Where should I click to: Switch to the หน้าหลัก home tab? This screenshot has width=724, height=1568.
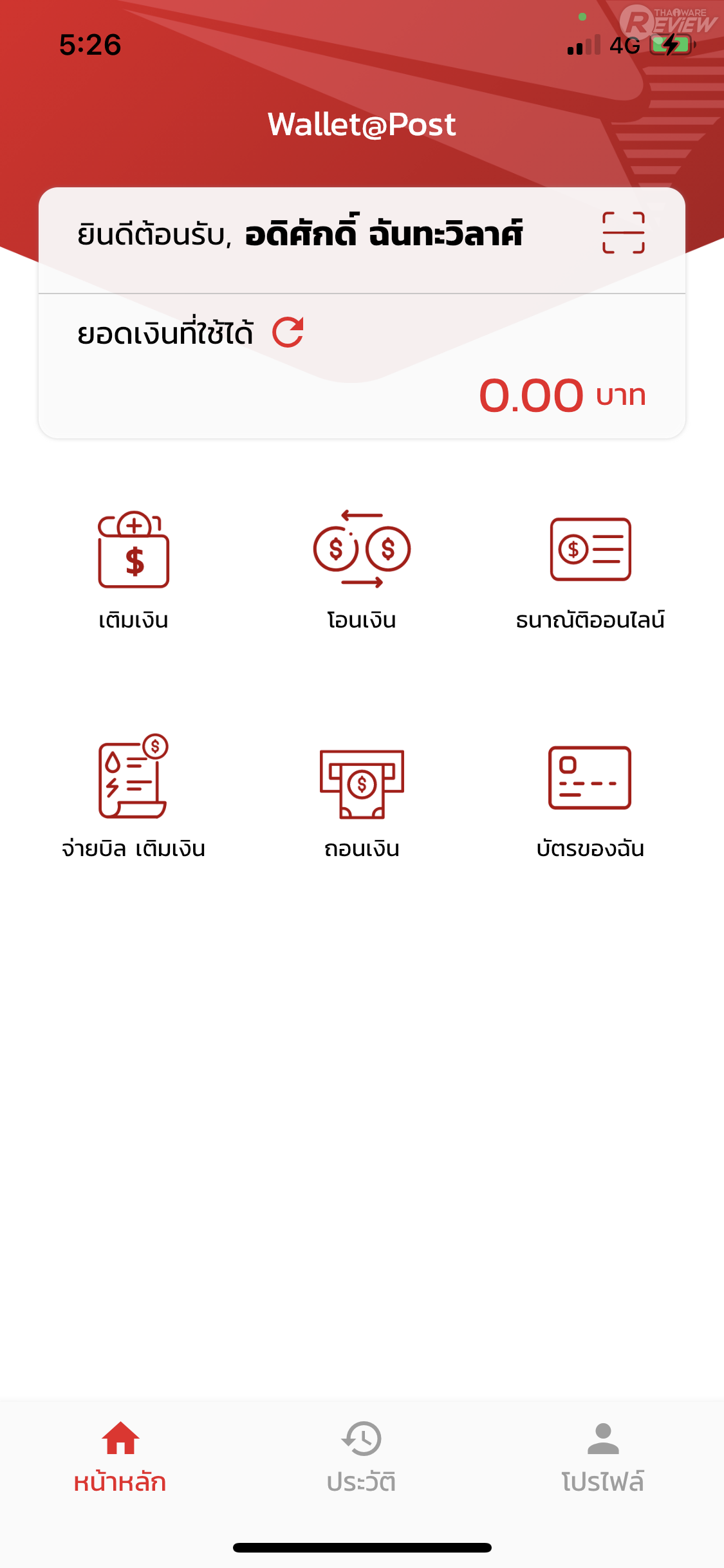(120, 1456)
